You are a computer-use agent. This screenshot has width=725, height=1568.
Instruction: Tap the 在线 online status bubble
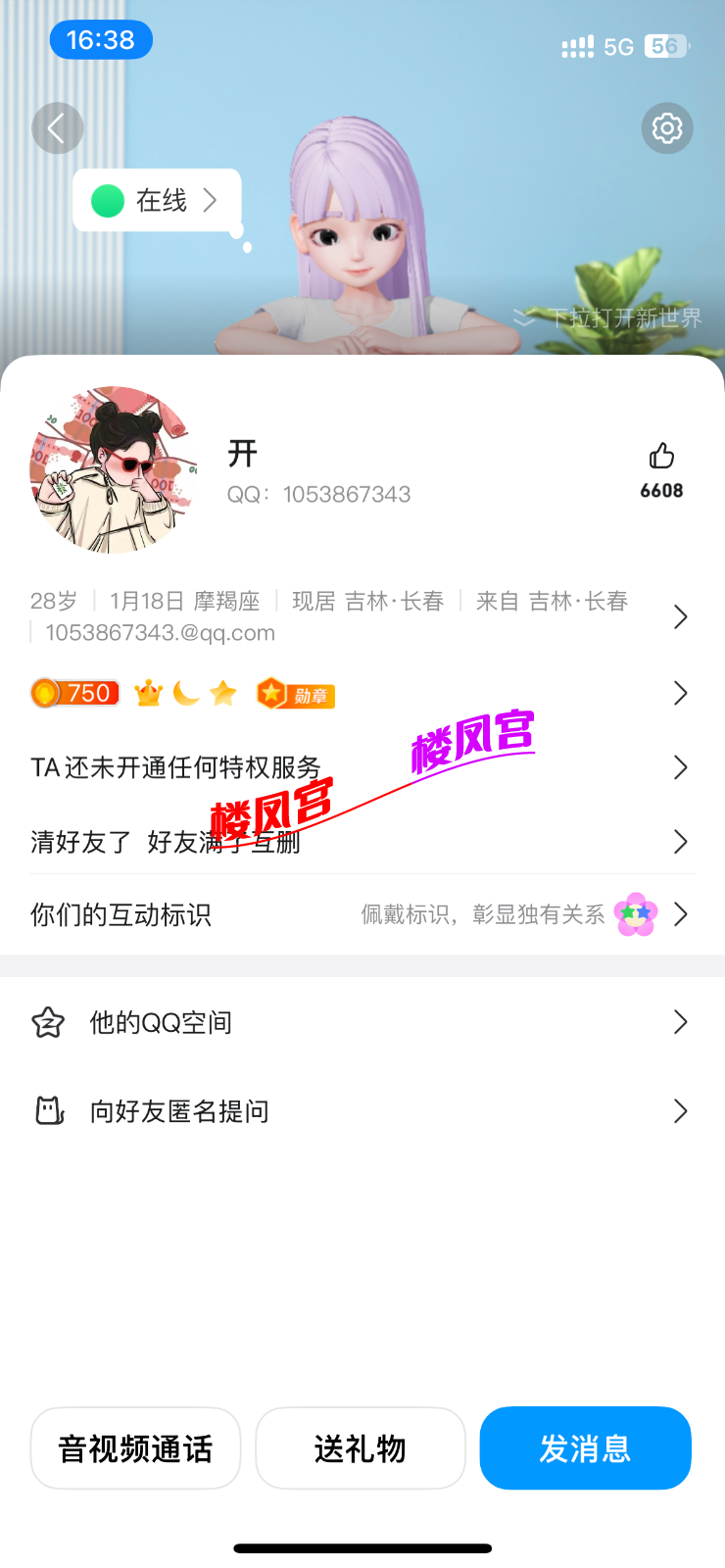pos(157,201)
